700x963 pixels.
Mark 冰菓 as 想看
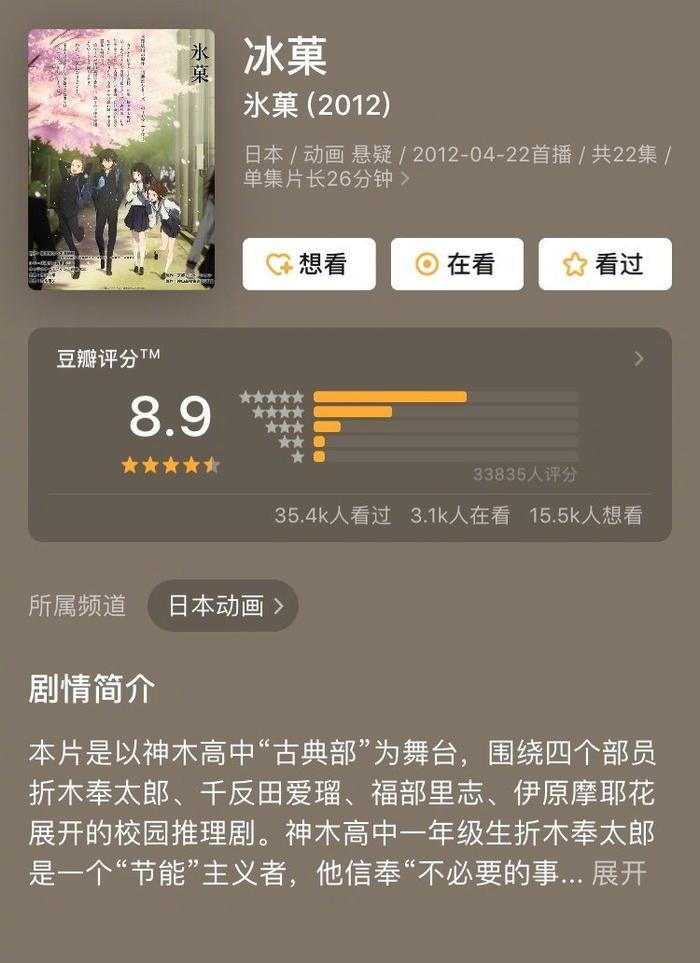[x=308, y=264]
